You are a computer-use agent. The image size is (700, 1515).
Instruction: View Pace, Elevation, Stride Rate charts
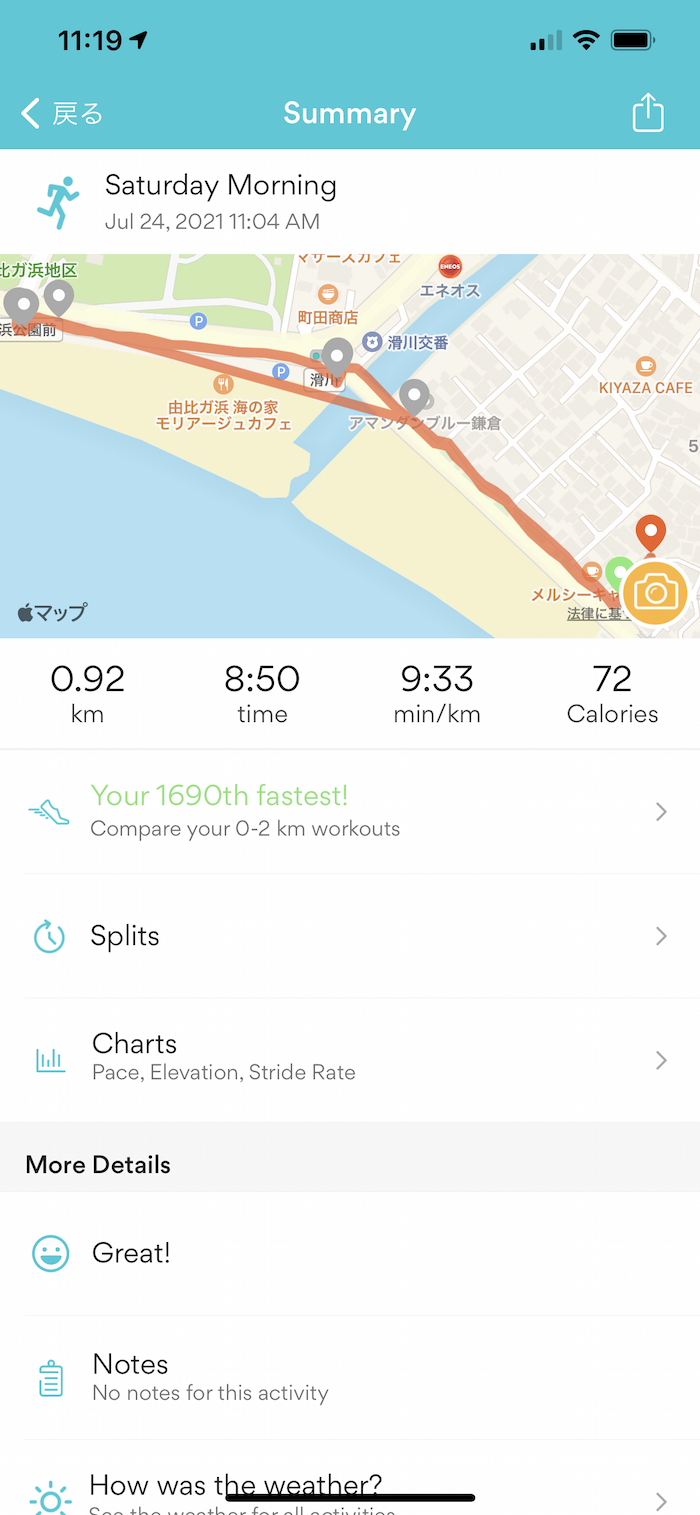point(349,1059)
